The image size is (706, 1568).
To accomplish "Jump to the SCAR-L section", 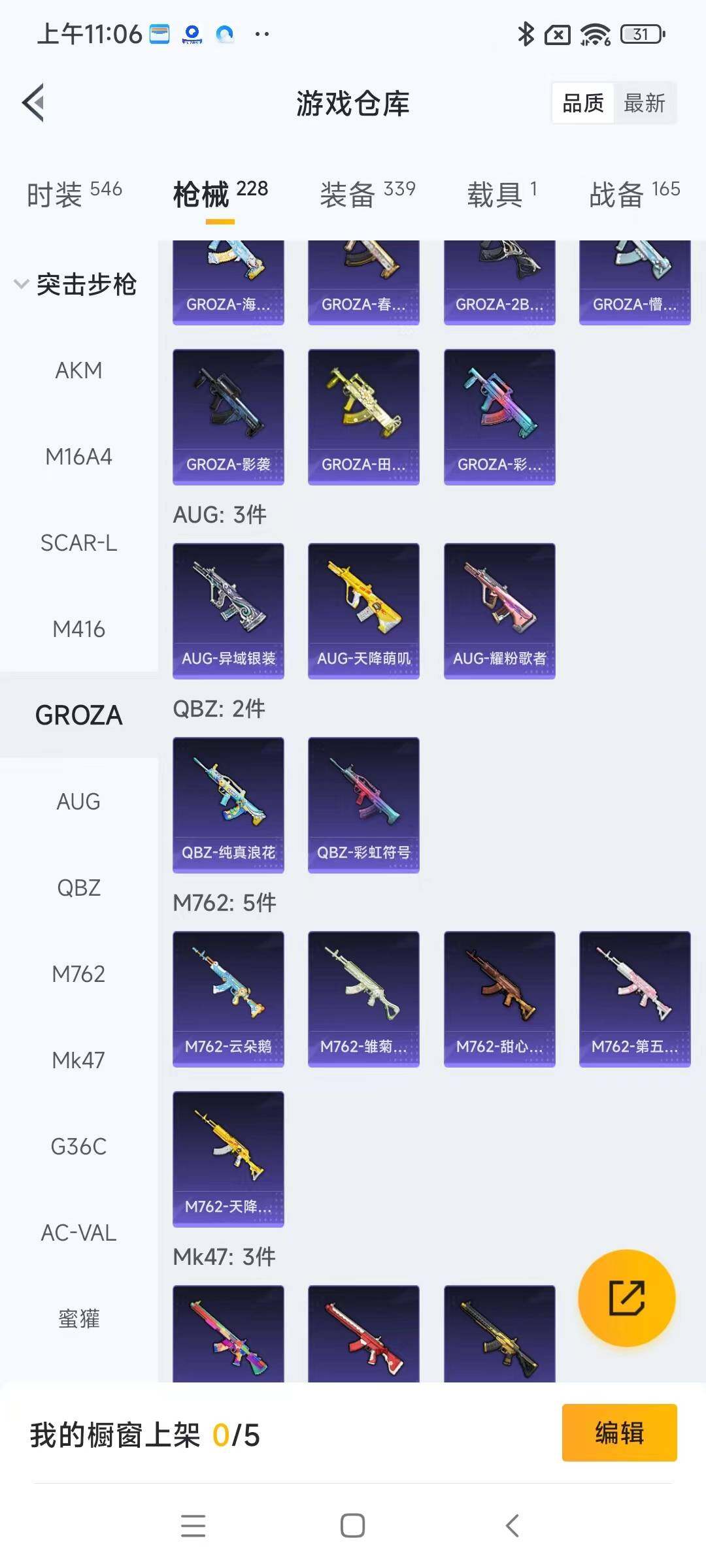I will pos(78,543).
